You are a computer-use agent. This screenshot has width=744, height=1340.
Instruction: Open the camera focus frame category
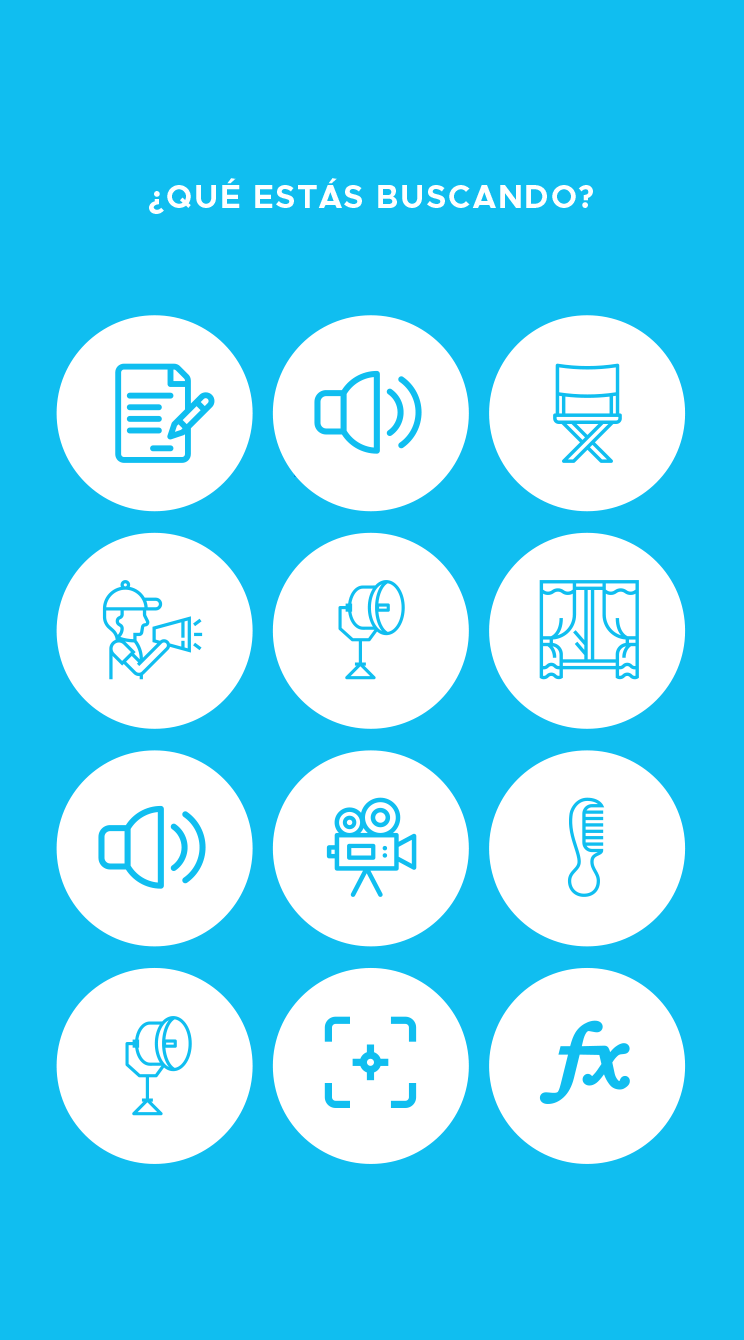click(x=371, y=1065)
